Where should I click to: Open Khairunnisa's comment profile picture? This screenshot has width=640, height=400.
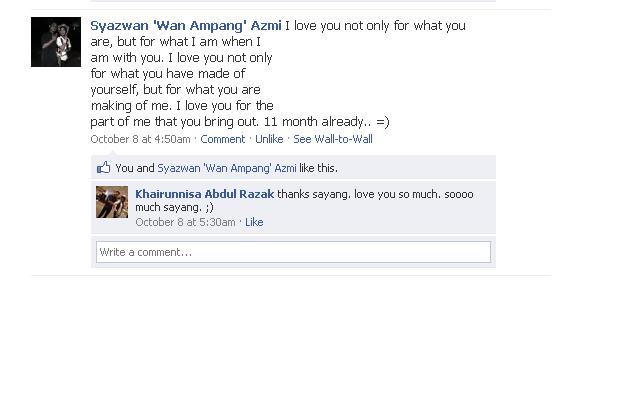coord(112,202)
